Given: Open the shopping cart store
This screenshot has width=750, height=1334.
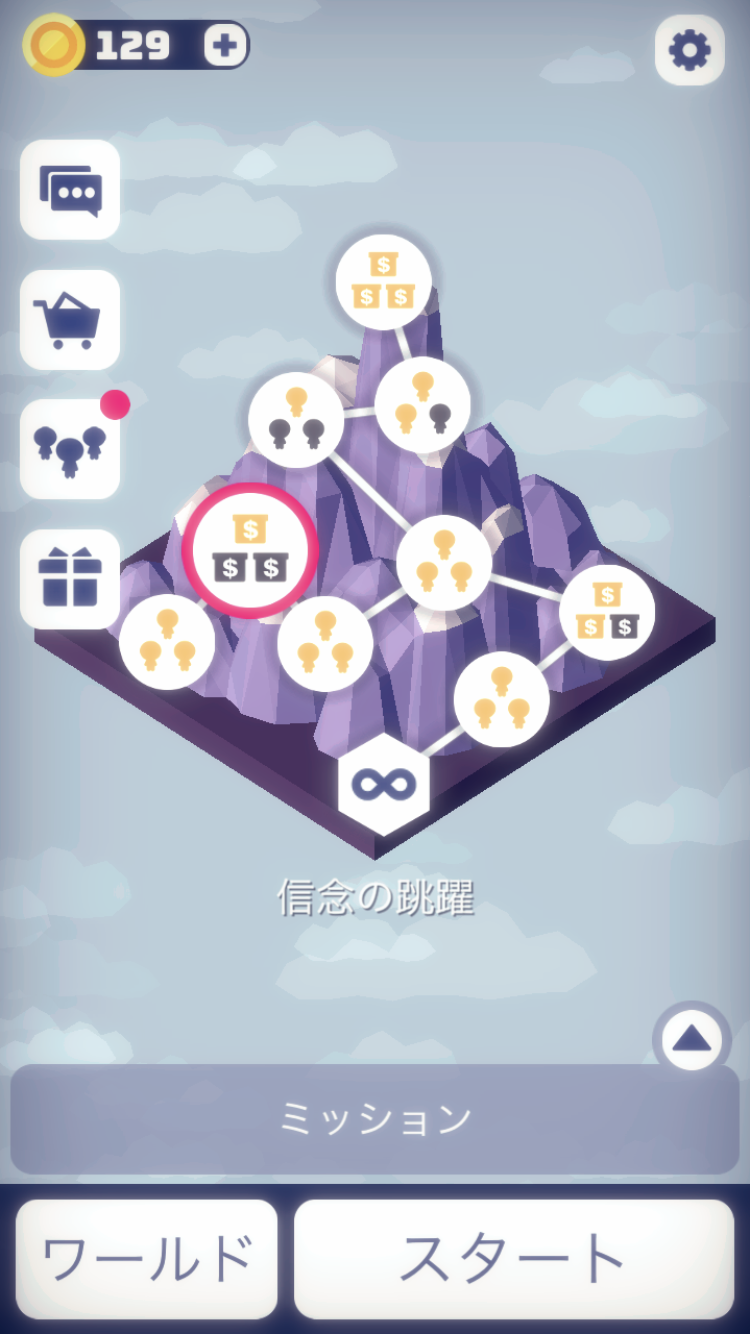Looking at the screenshot, I should click(70, 320).
